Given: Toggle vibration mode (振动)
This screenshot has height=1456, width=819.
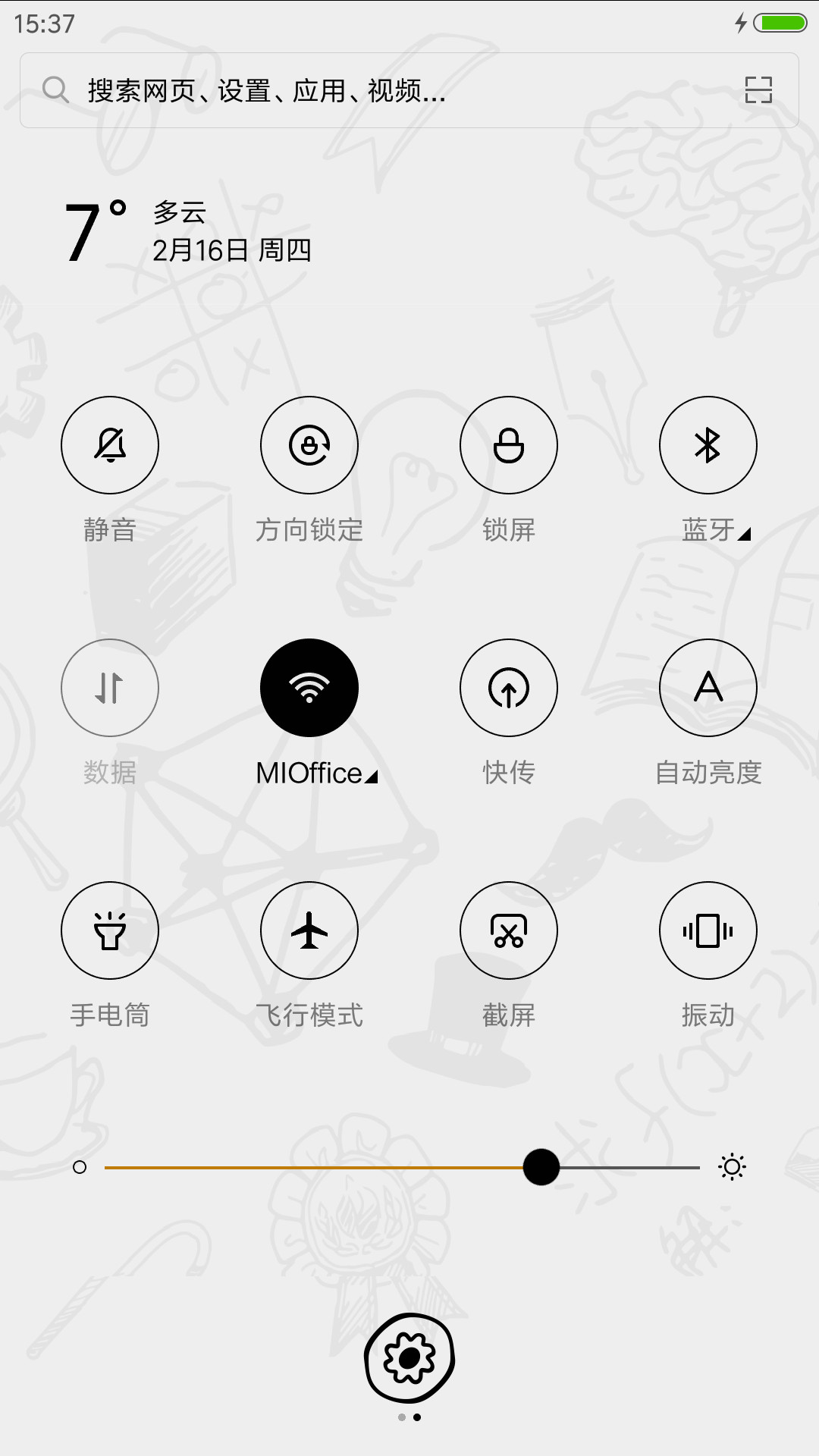Looking at the screenshot, I should [708, 930].
